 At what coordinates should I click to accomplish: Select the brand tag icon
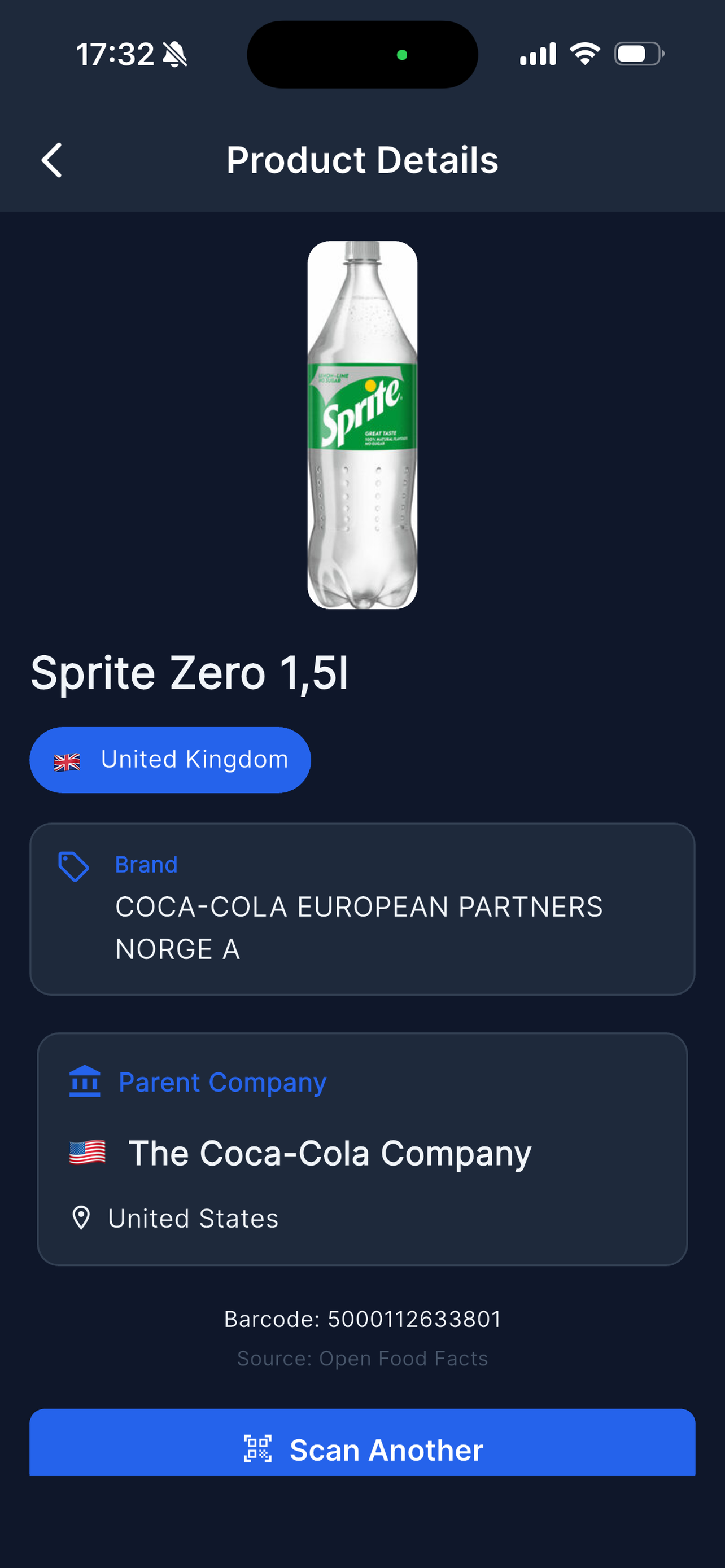[73, 867]
